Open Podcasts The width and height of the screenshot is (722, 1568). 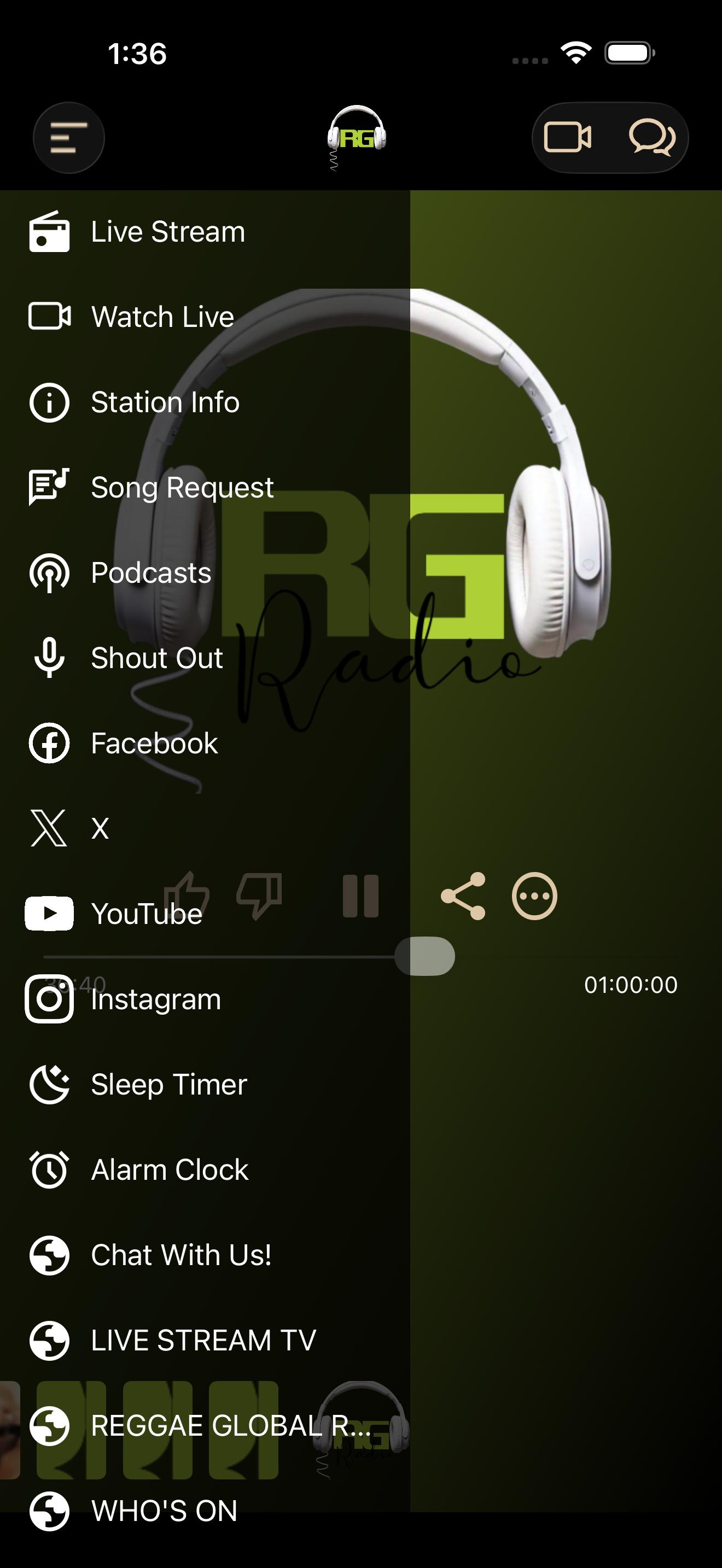click(205, 573)
